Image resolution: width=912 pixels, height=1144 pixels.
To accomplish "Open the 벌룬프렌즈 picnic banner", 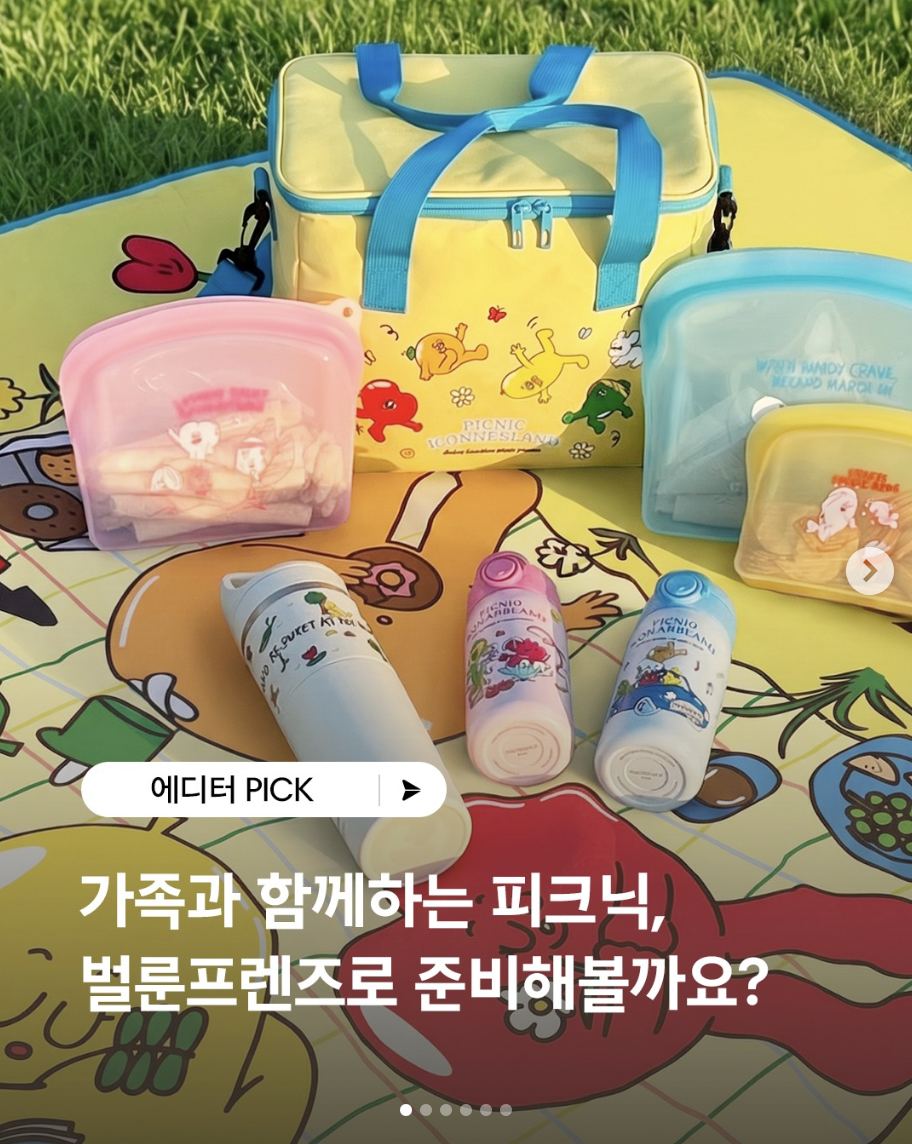I will 420,930.
